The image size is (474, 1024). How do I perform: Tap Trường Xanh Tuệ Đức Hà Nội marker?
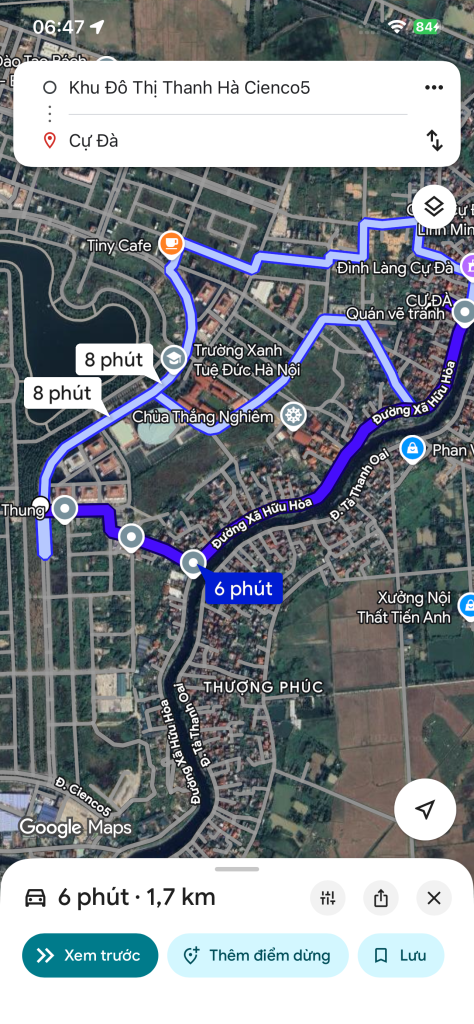(174, 359)
